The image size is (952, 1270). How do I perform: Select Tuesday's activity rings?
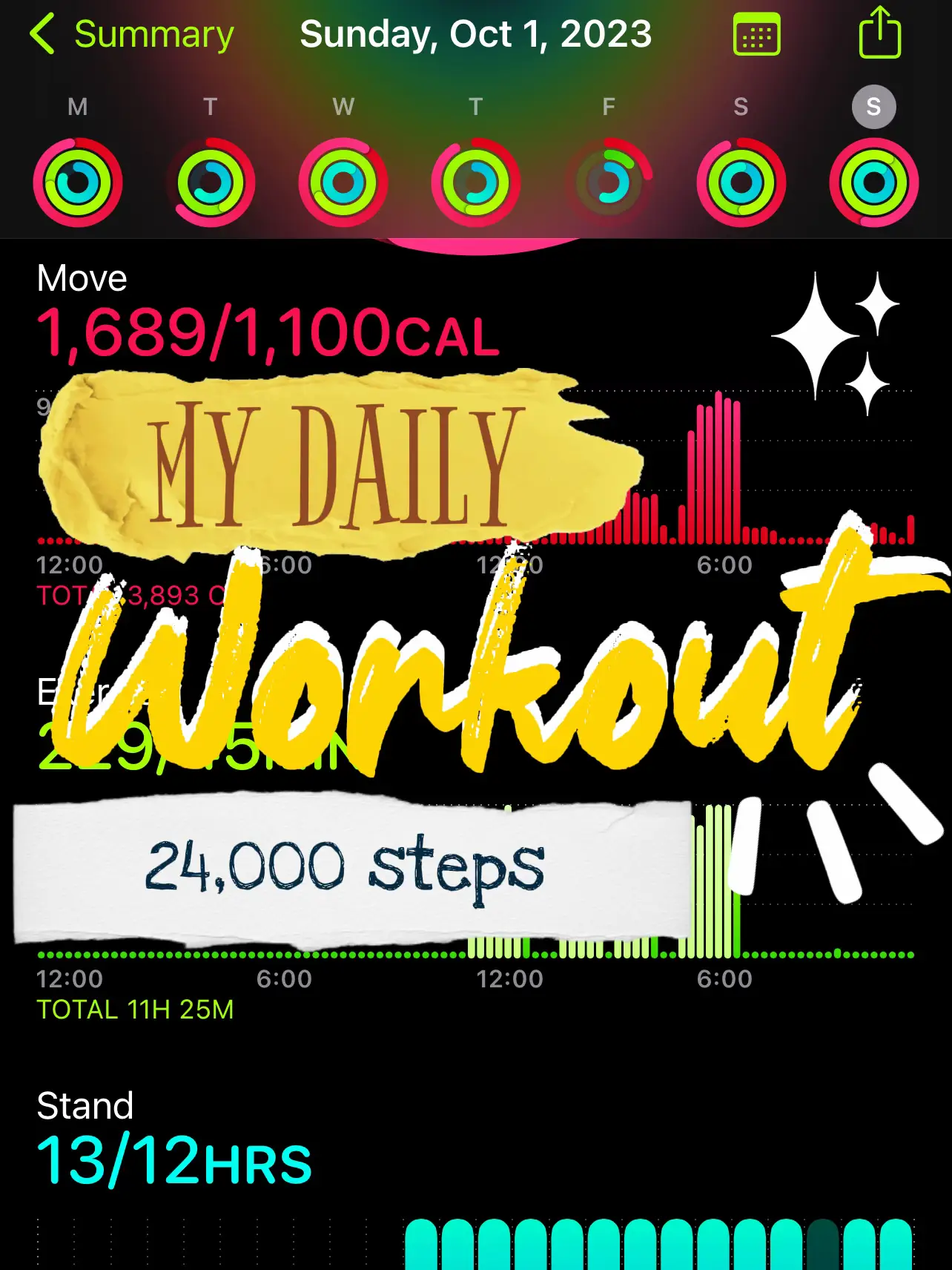click(209, 182)
